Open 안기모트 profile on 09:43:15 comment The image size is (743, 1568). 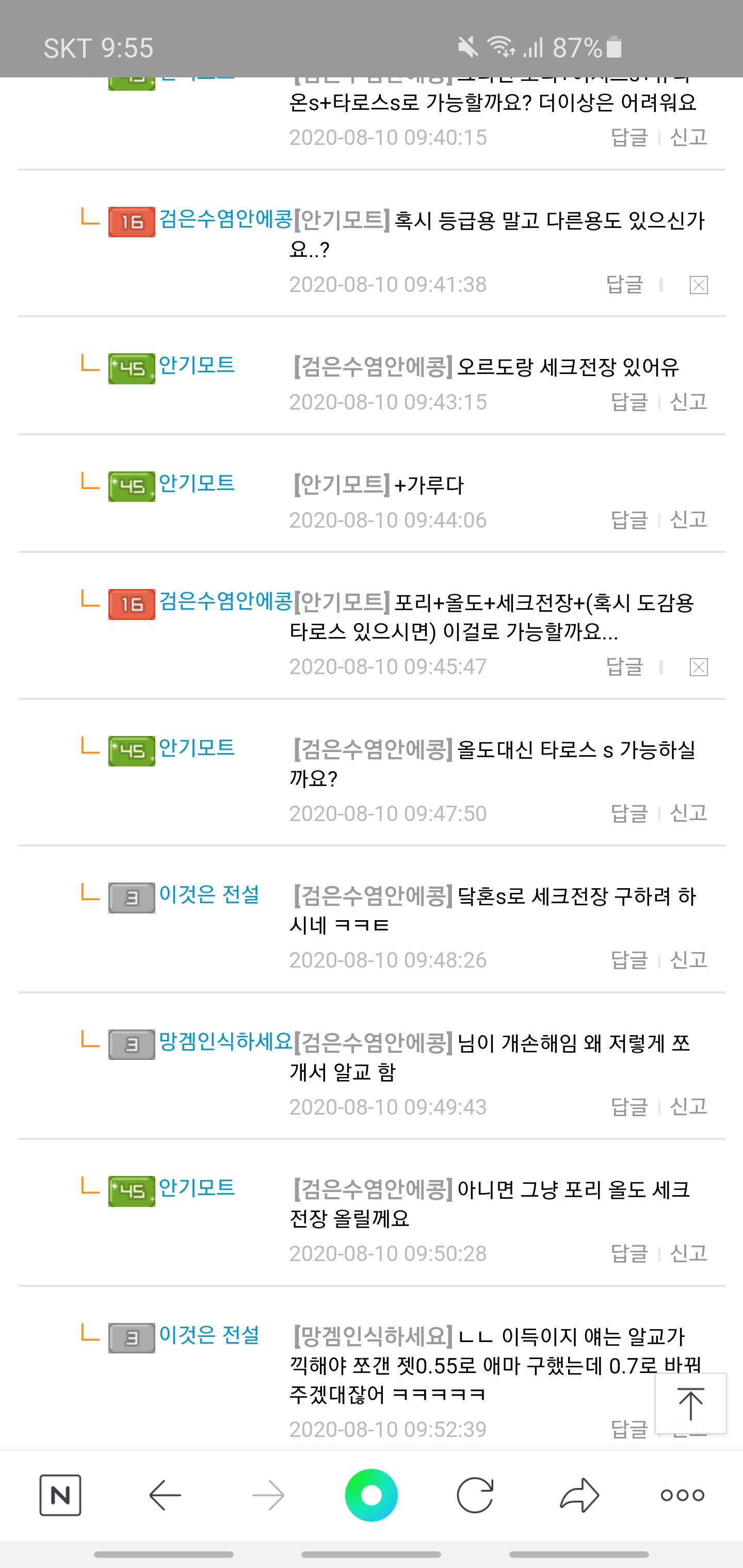point(196,365)
